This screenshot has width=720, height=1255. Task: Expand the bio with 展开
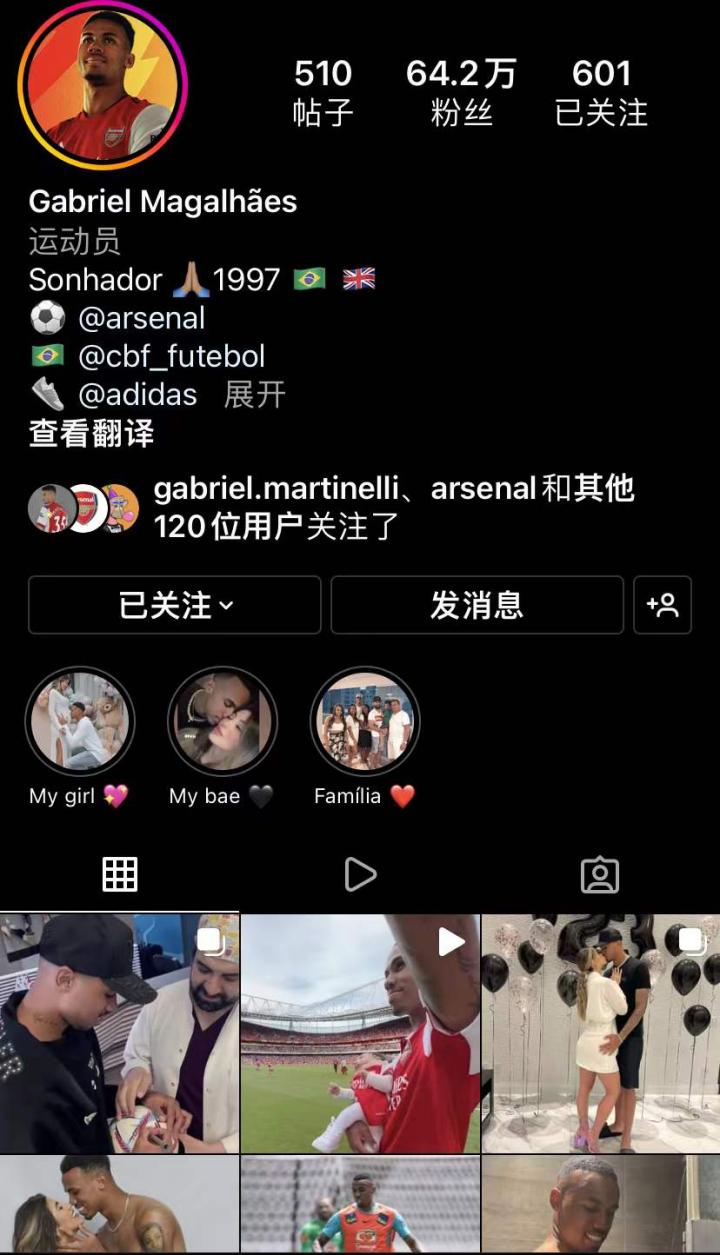tap(255, 394)
